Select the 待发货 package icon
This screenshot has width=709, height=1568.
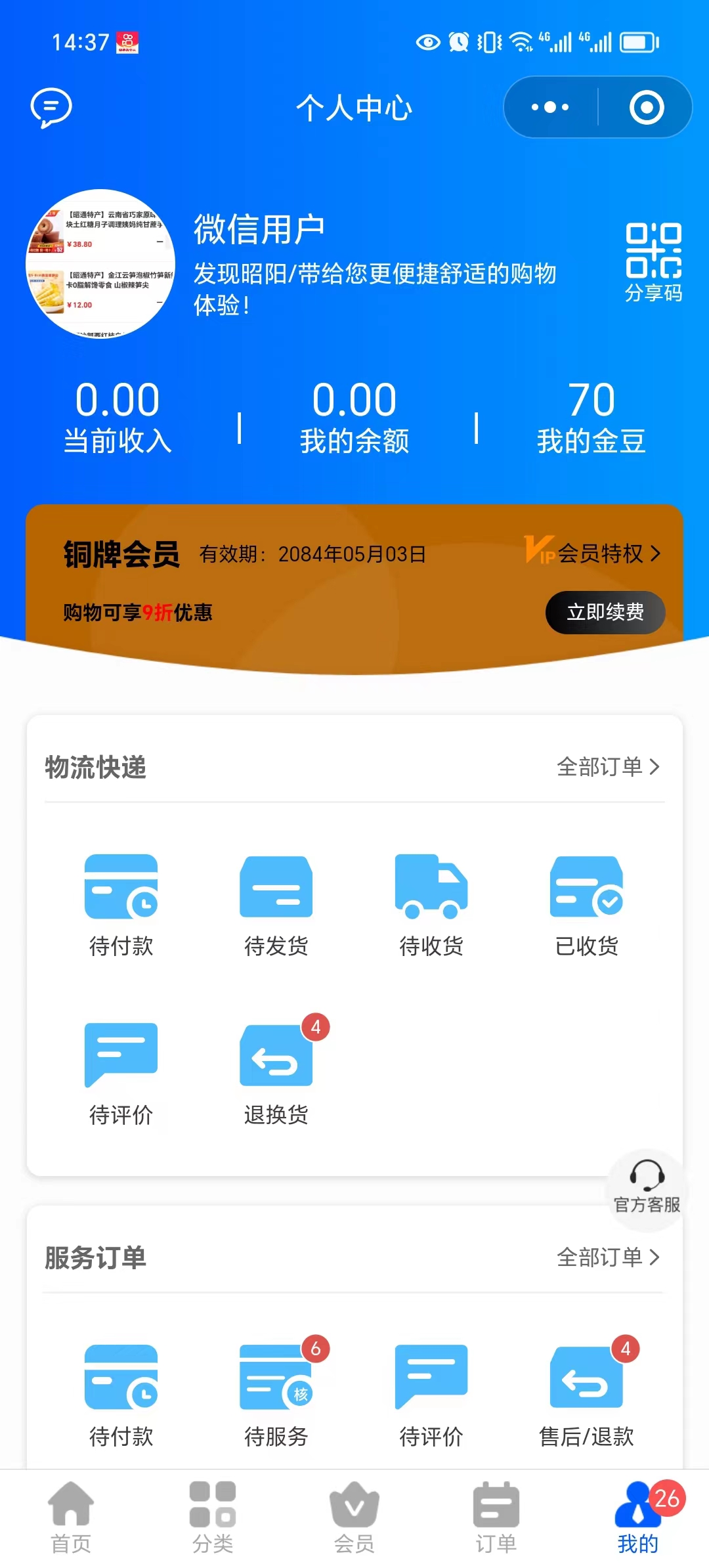276,886
